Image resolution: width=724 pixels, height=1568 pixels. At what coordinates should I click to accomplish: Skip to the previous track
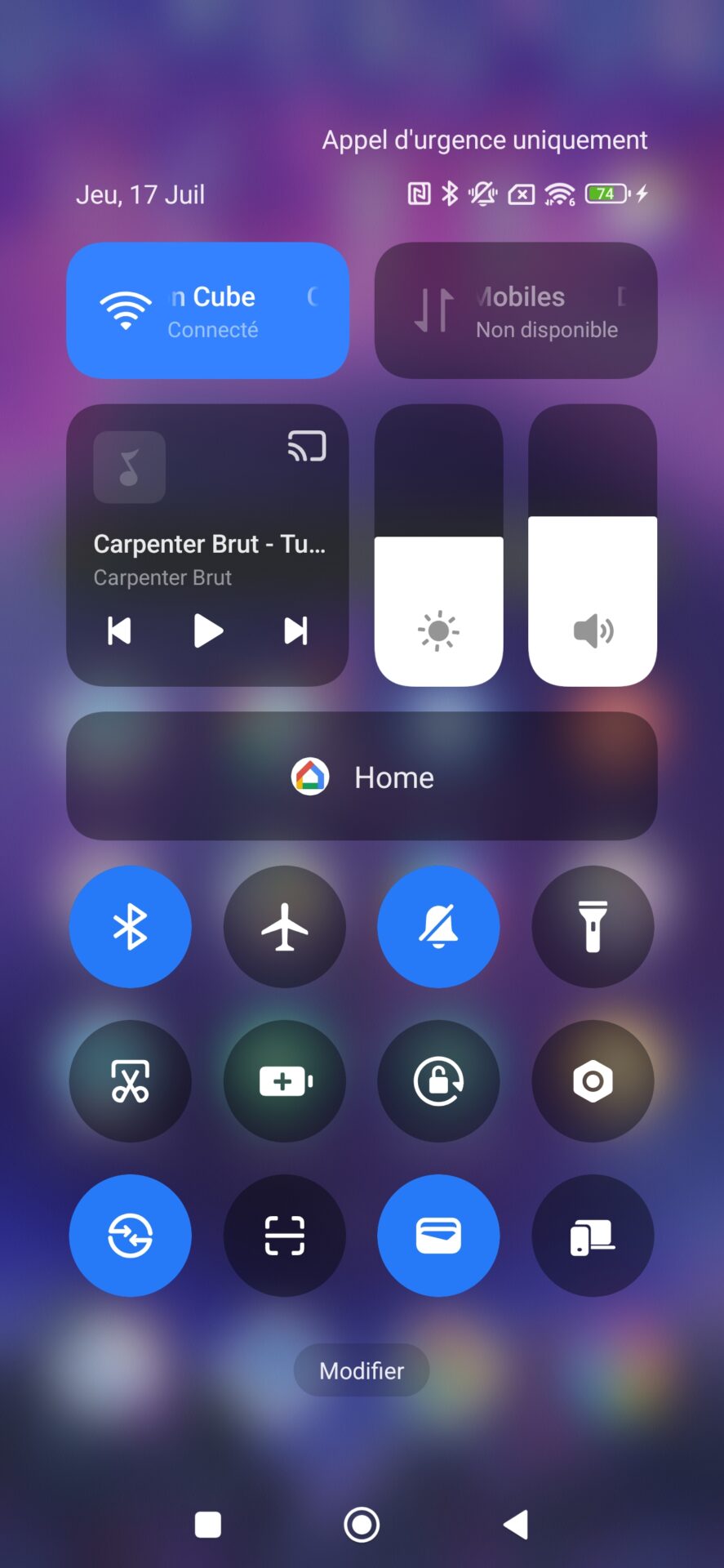tap(120, 630)
